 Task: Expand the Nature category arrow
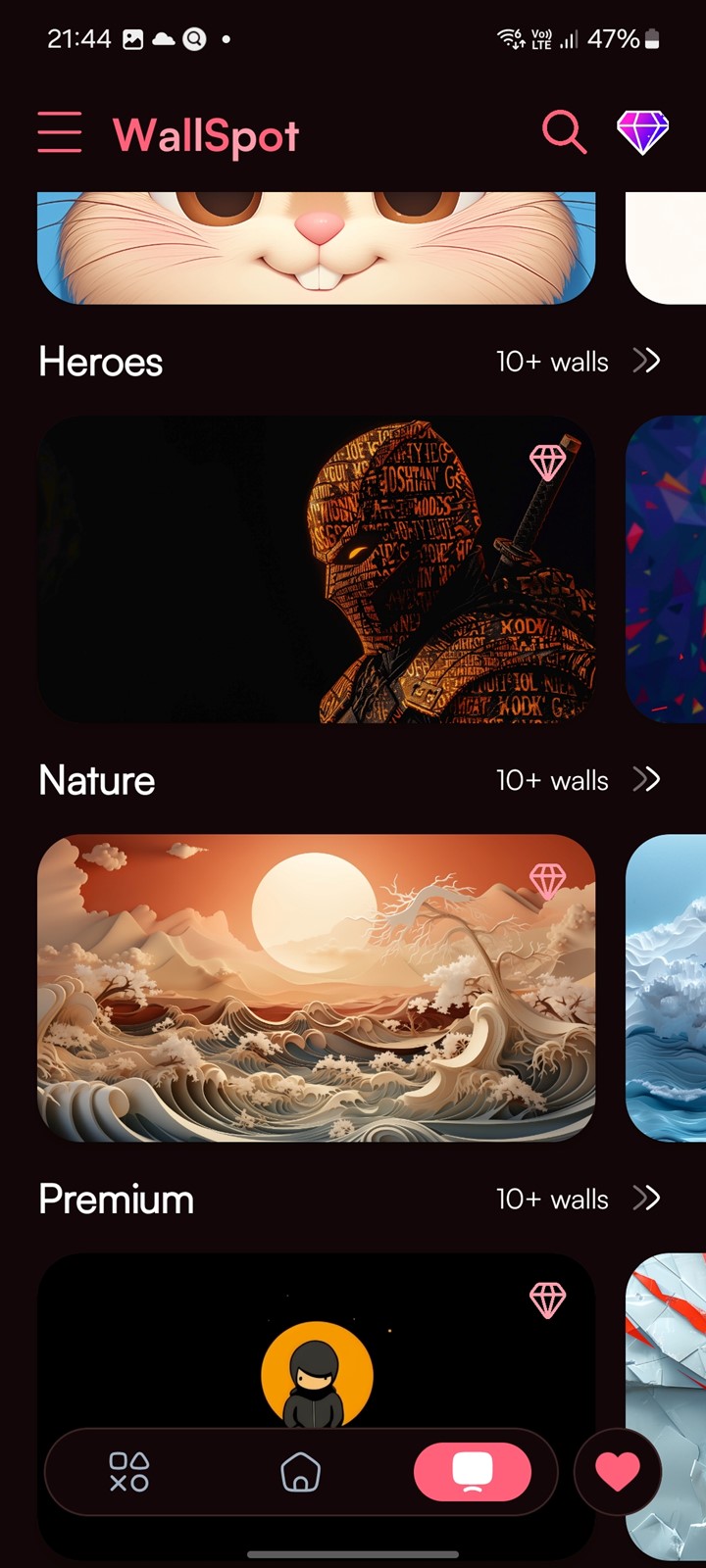(x=646, y=779)
